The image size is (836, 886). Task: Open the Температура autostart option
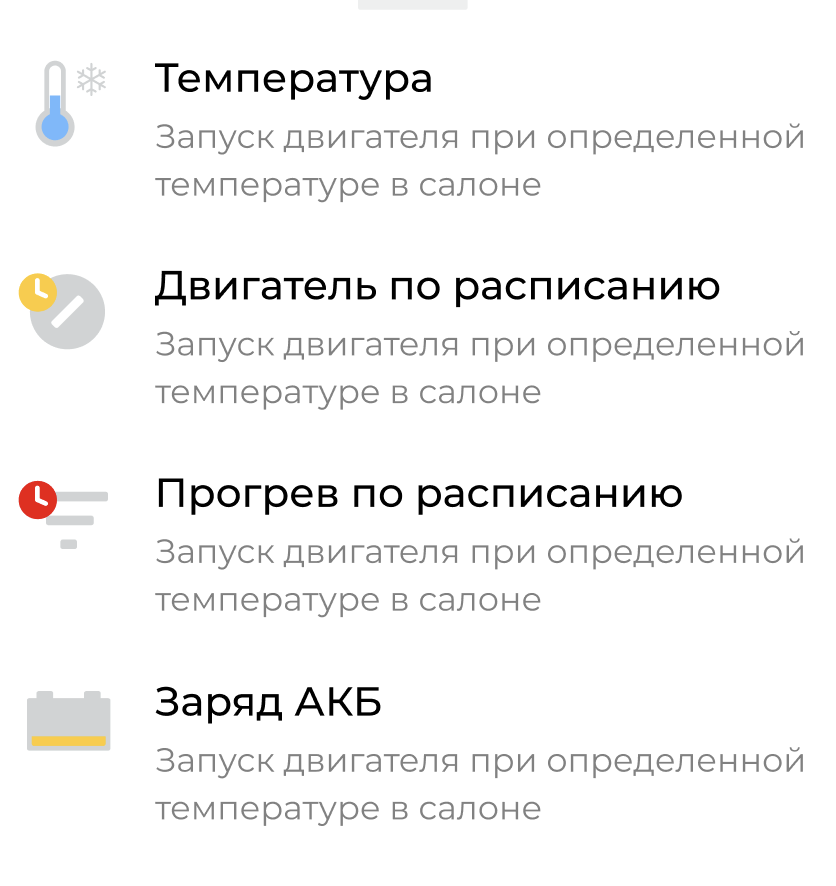[293, 80]
